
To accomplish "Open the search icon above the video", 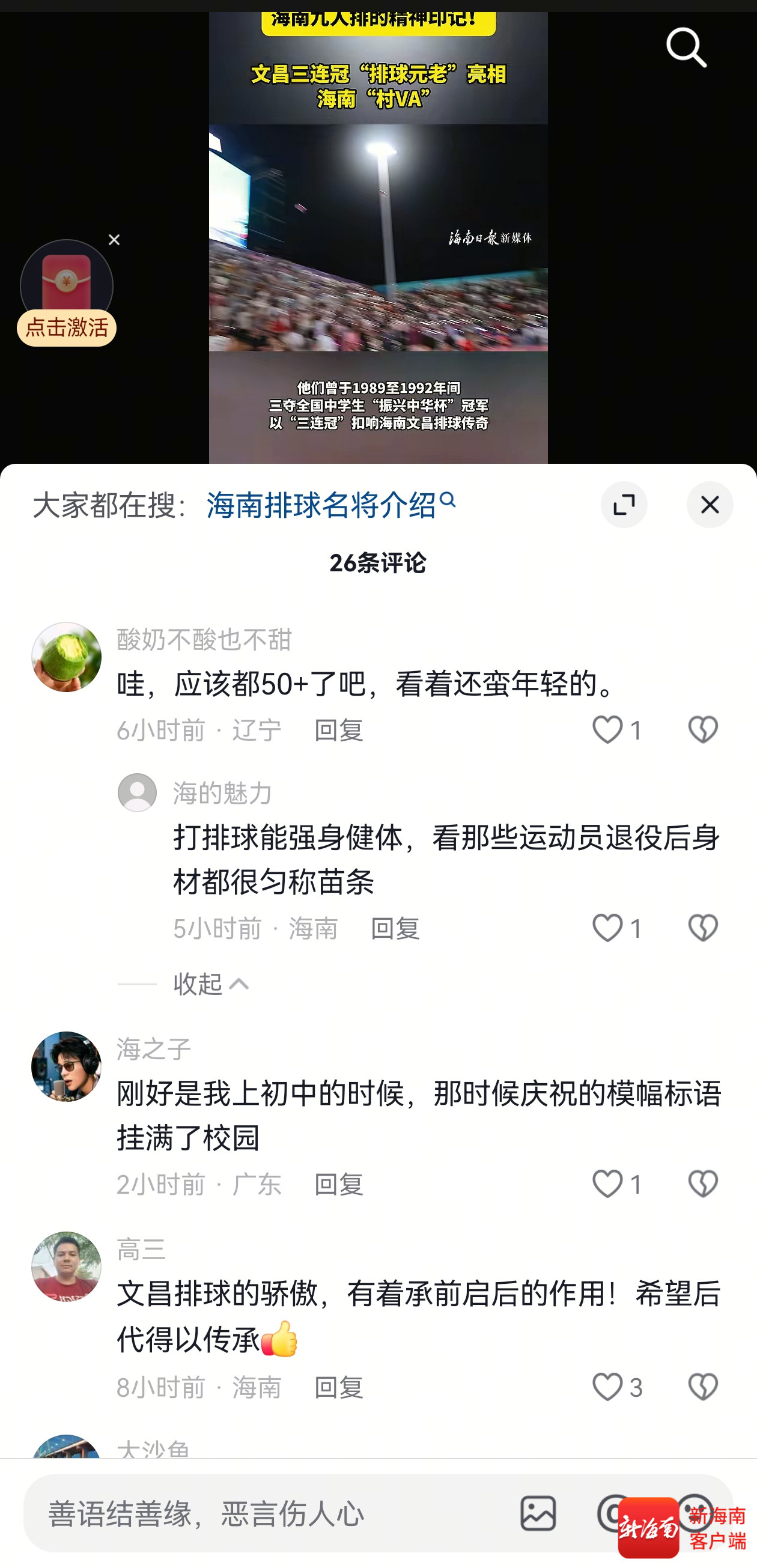I will (686, 47).
